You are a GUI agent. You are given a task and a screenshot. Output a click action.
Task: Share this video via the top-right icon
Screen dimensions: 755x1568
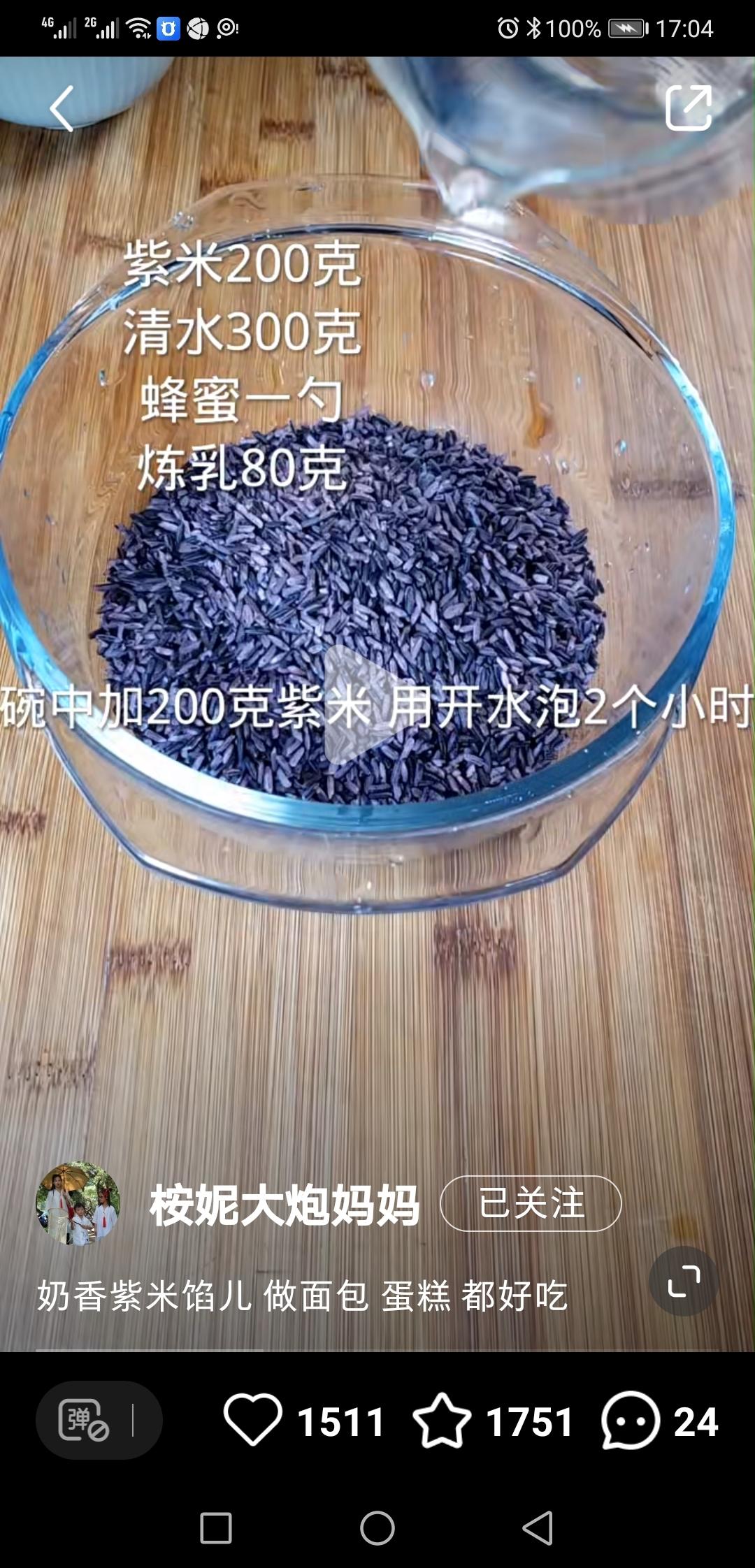click(x=689, y=108)
